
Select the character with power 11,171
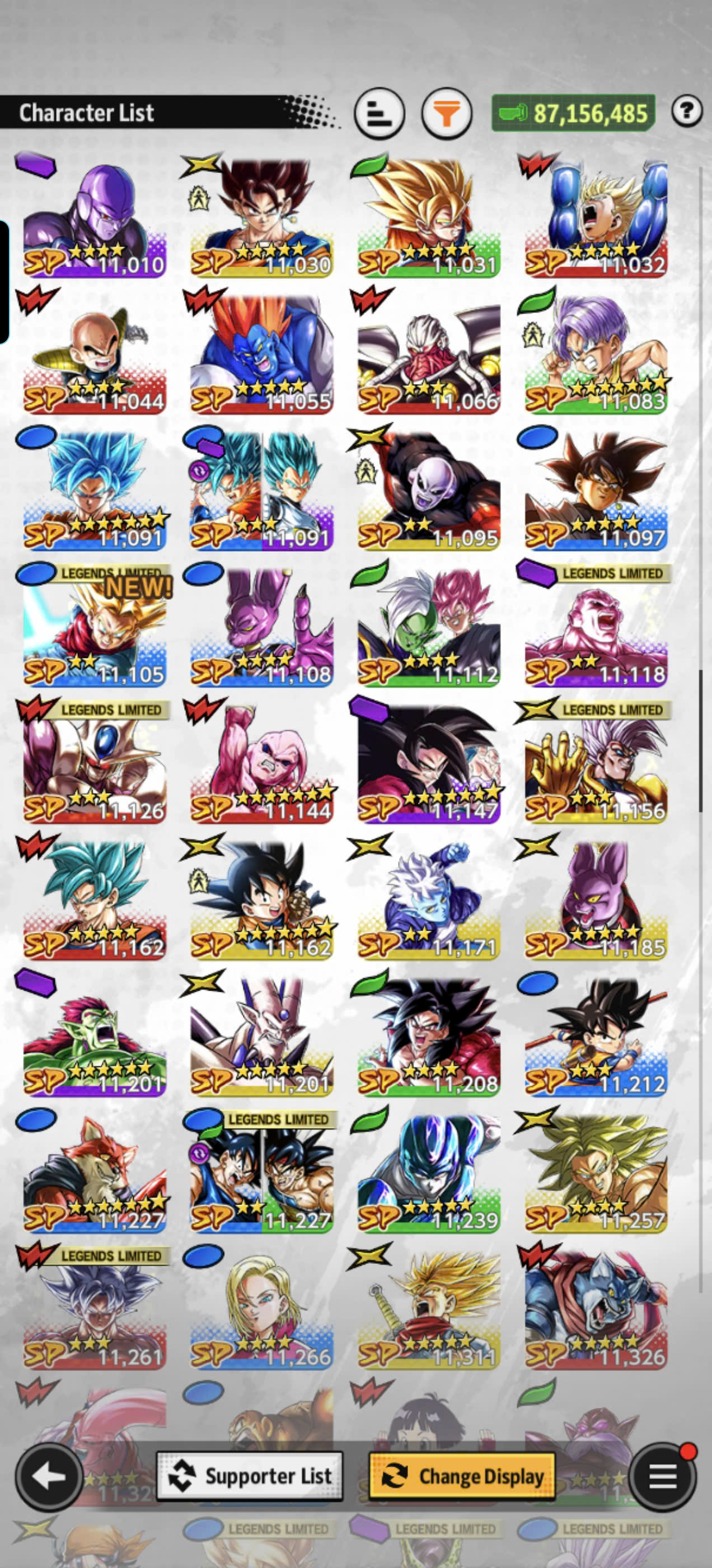click(x=429, y=898)
